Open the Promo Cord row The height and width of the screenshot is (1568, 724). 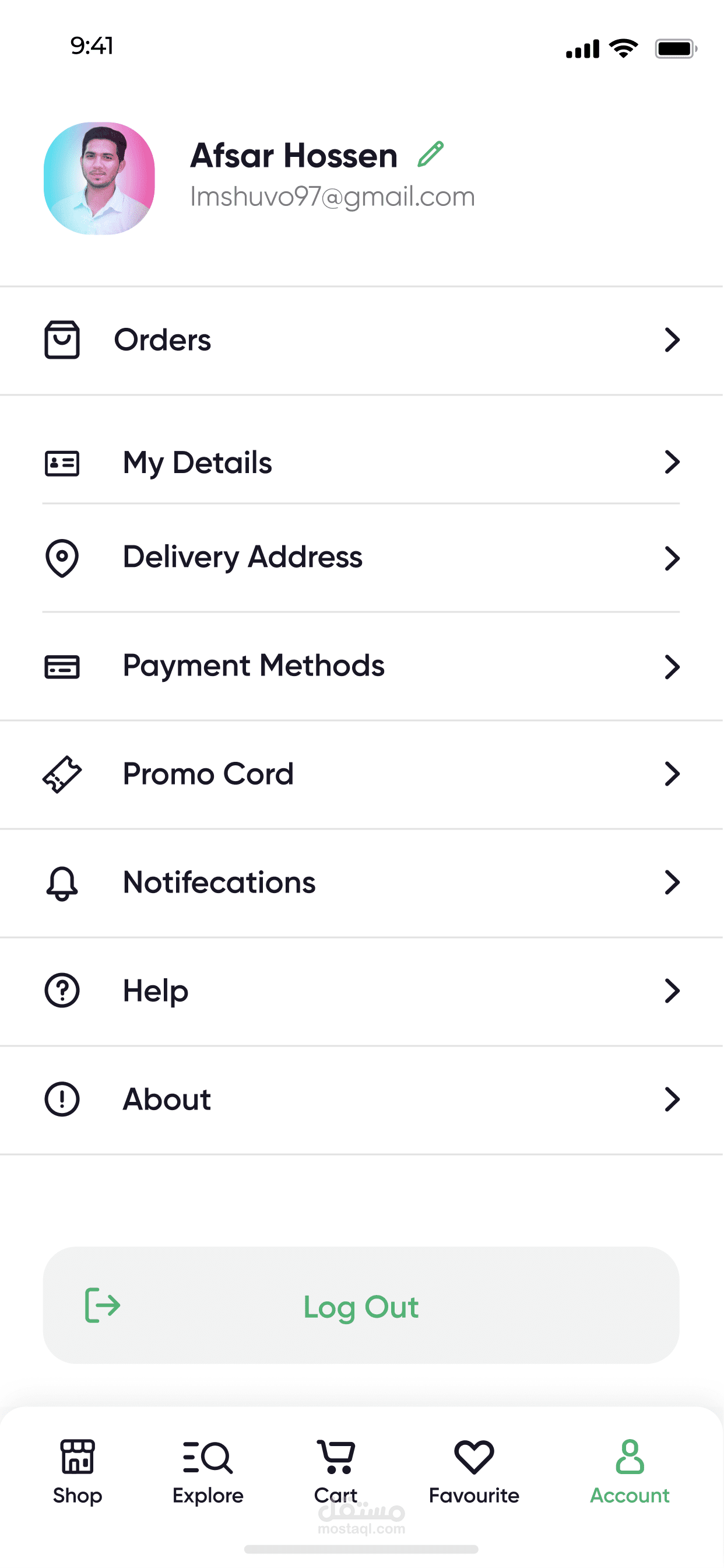tap(361, 774)
